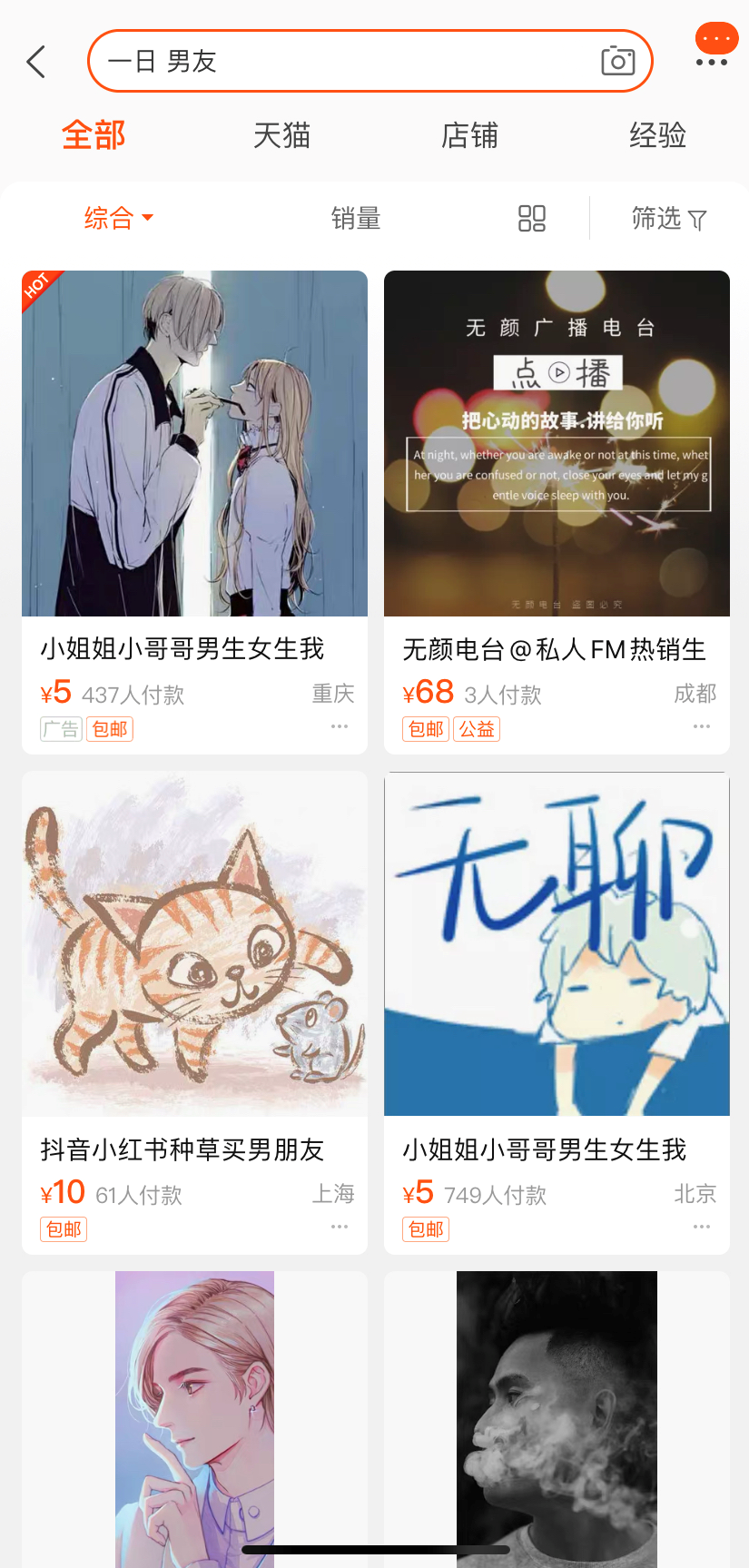The width and height of the screenshot is (749, 1568).
Task: Toggle the 广告 tag on the first product
Action: point(61,728)
